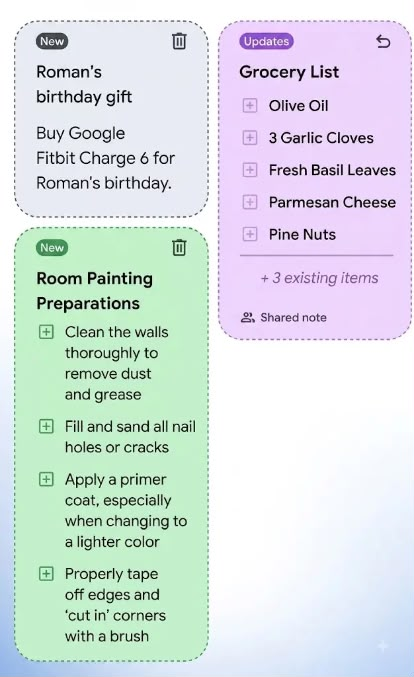Delete the Roman's birthday gift note

tap(179, 41)
